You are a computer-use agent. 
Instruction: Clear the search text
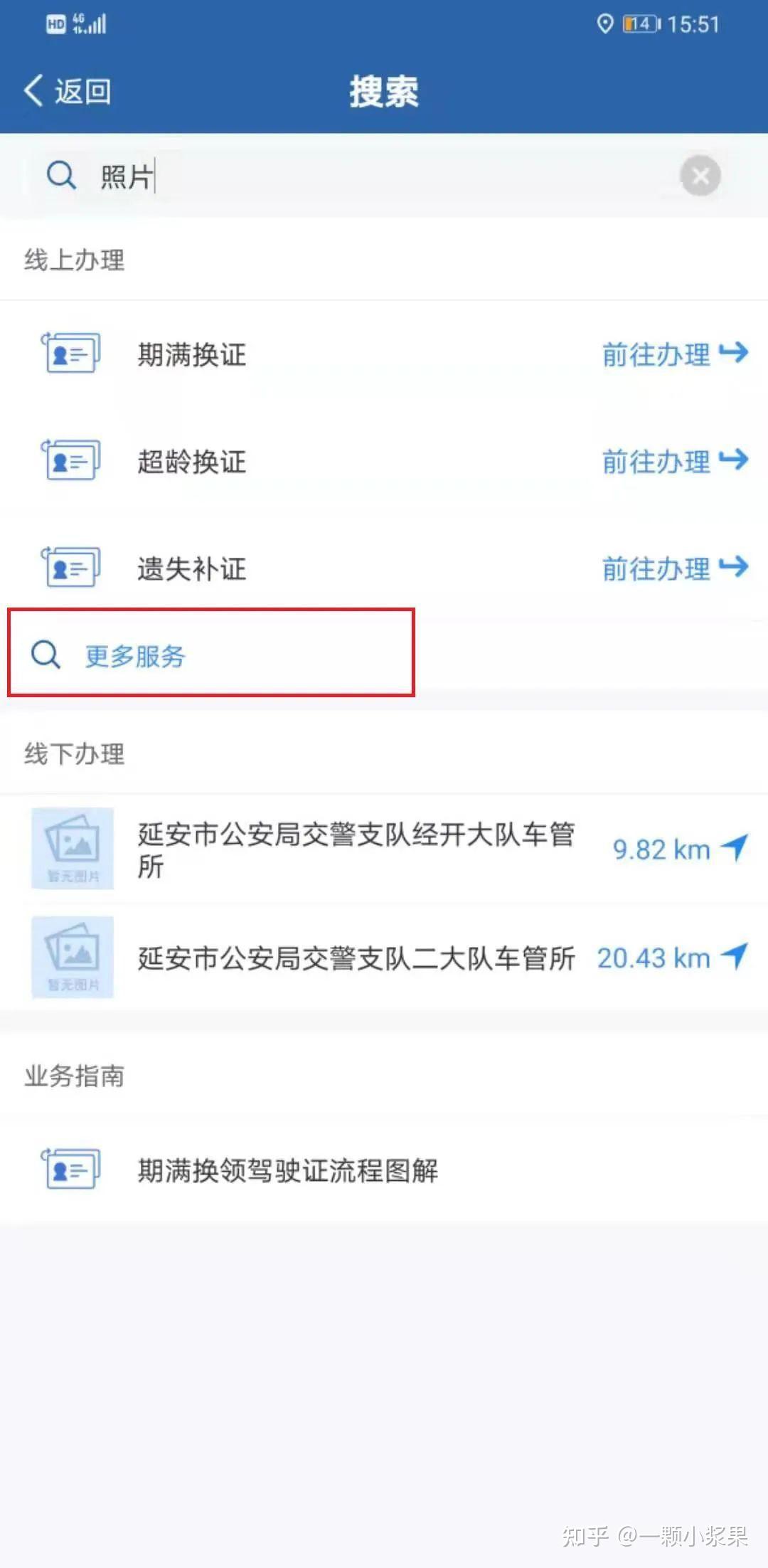700,176
